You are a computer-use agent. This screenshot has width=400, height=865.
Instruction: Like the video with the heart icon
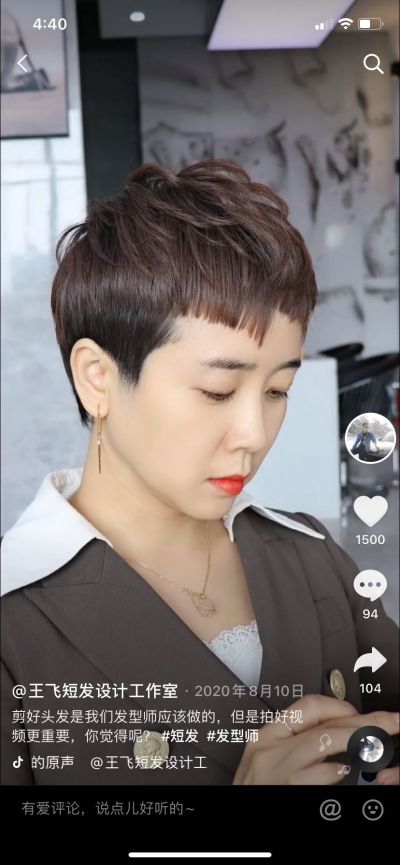click(370, 511)
